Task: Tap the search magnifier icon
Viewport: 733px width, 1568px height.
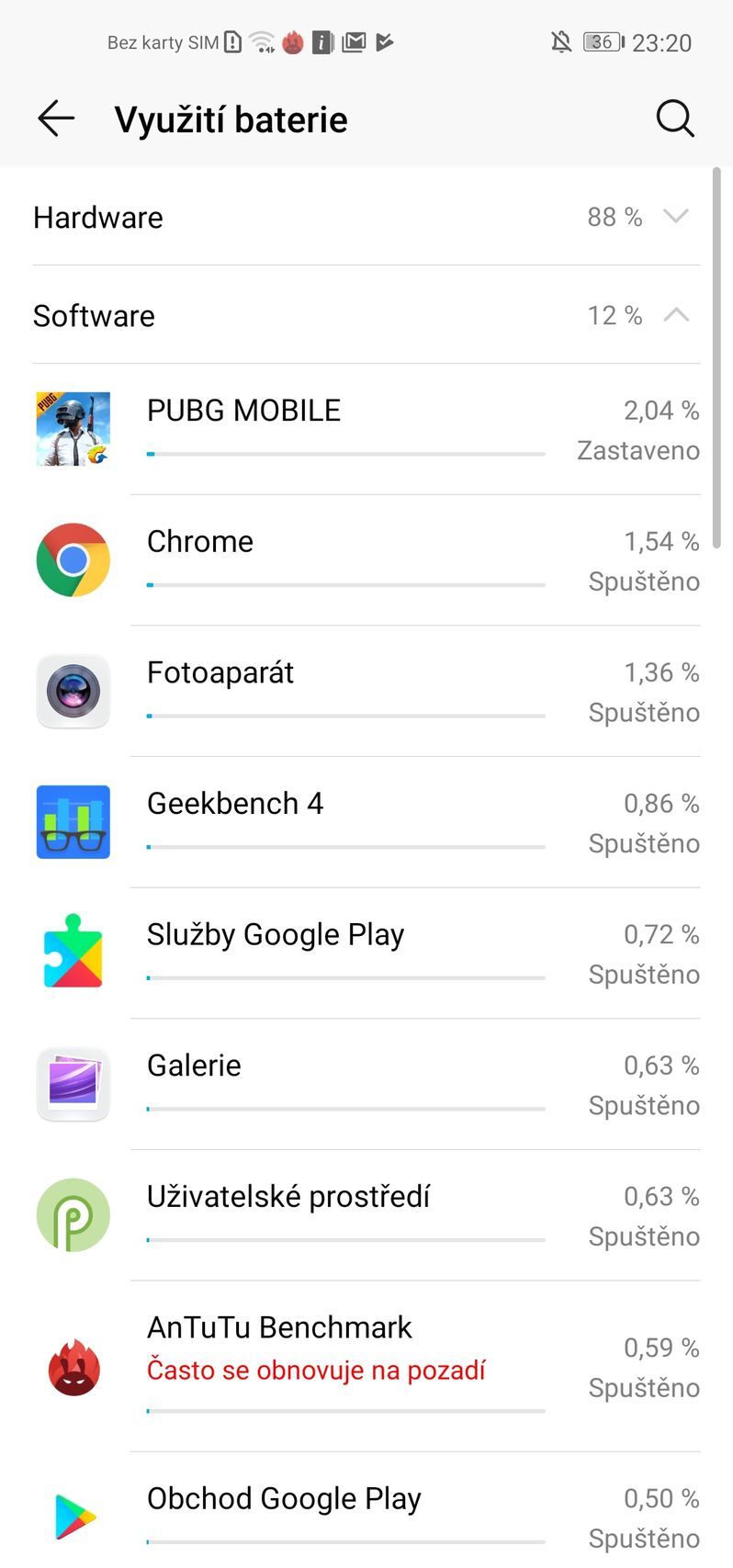Action: 676,118
